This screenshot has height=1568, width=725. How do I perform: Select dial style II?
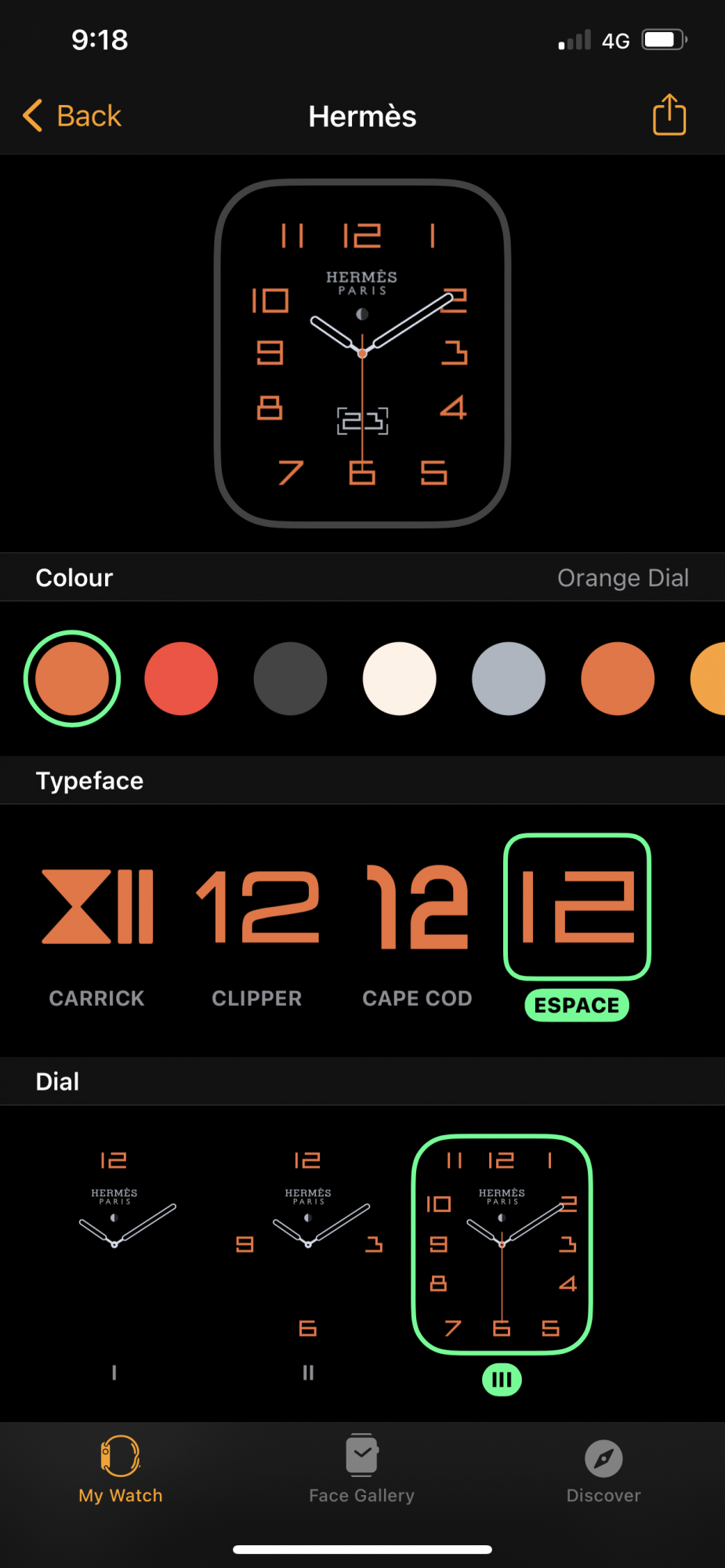coord(308,1247)
